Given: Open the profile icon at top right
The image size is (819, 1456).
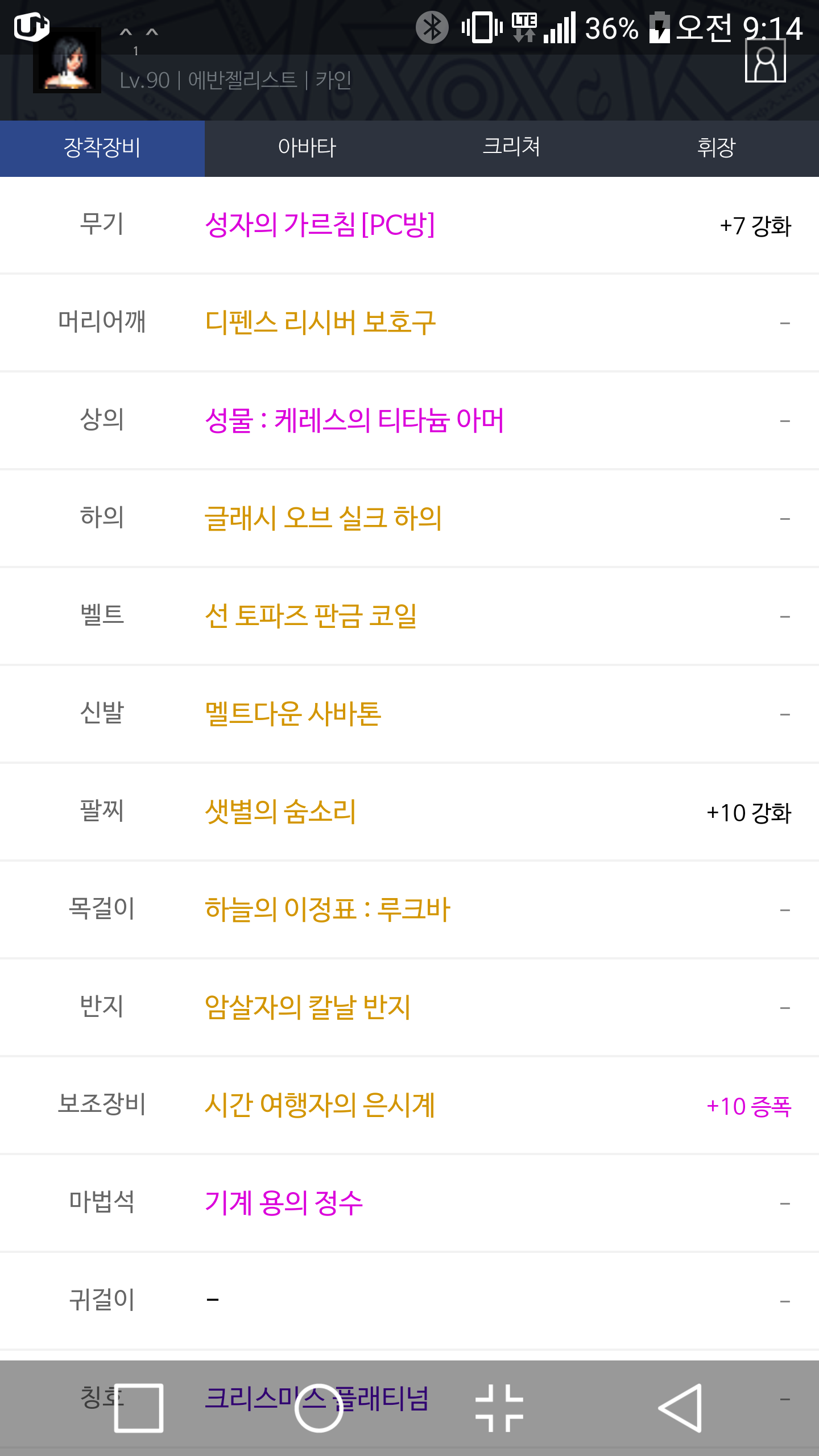Looking at the screenshot, I should (x=766, y=61).
